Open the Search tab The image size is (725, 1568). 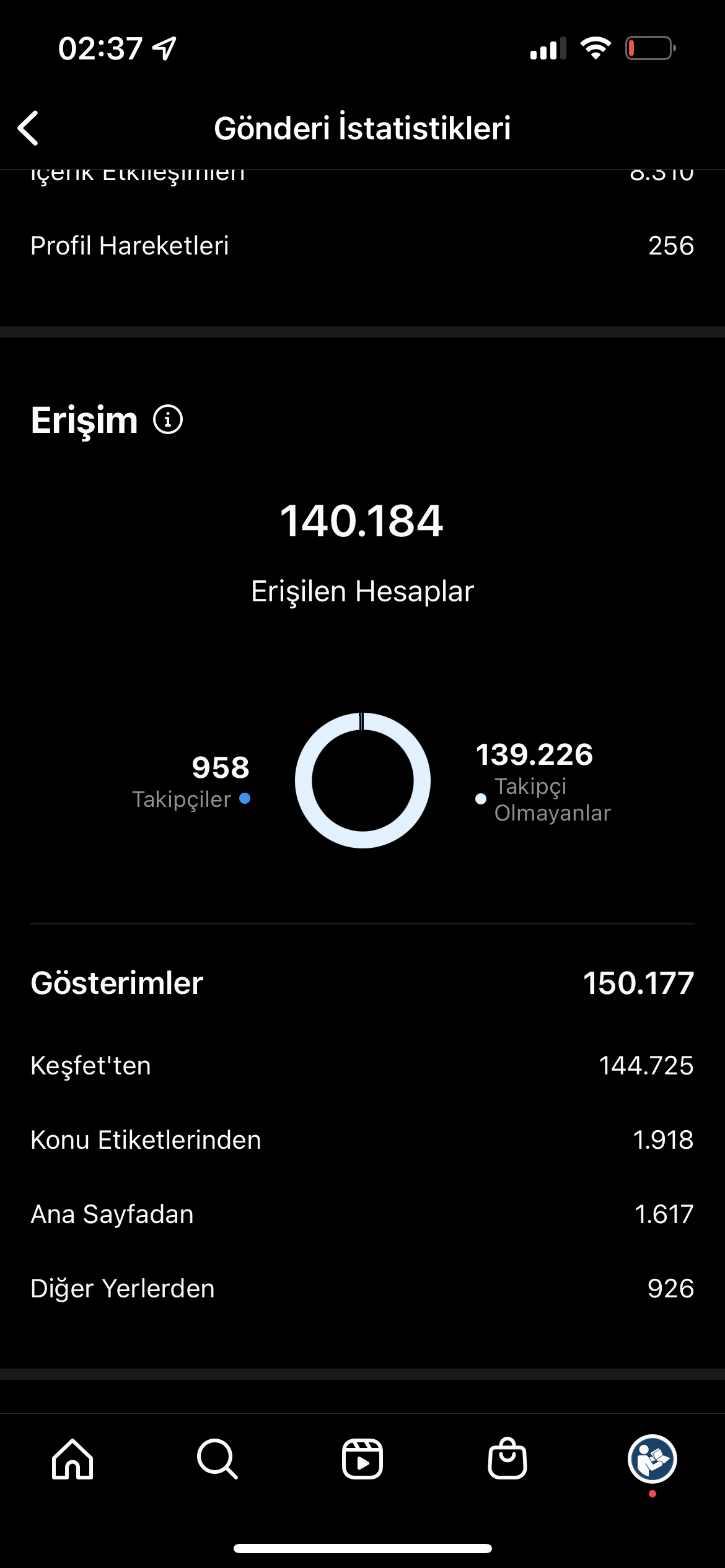[x=217, y=1459]
